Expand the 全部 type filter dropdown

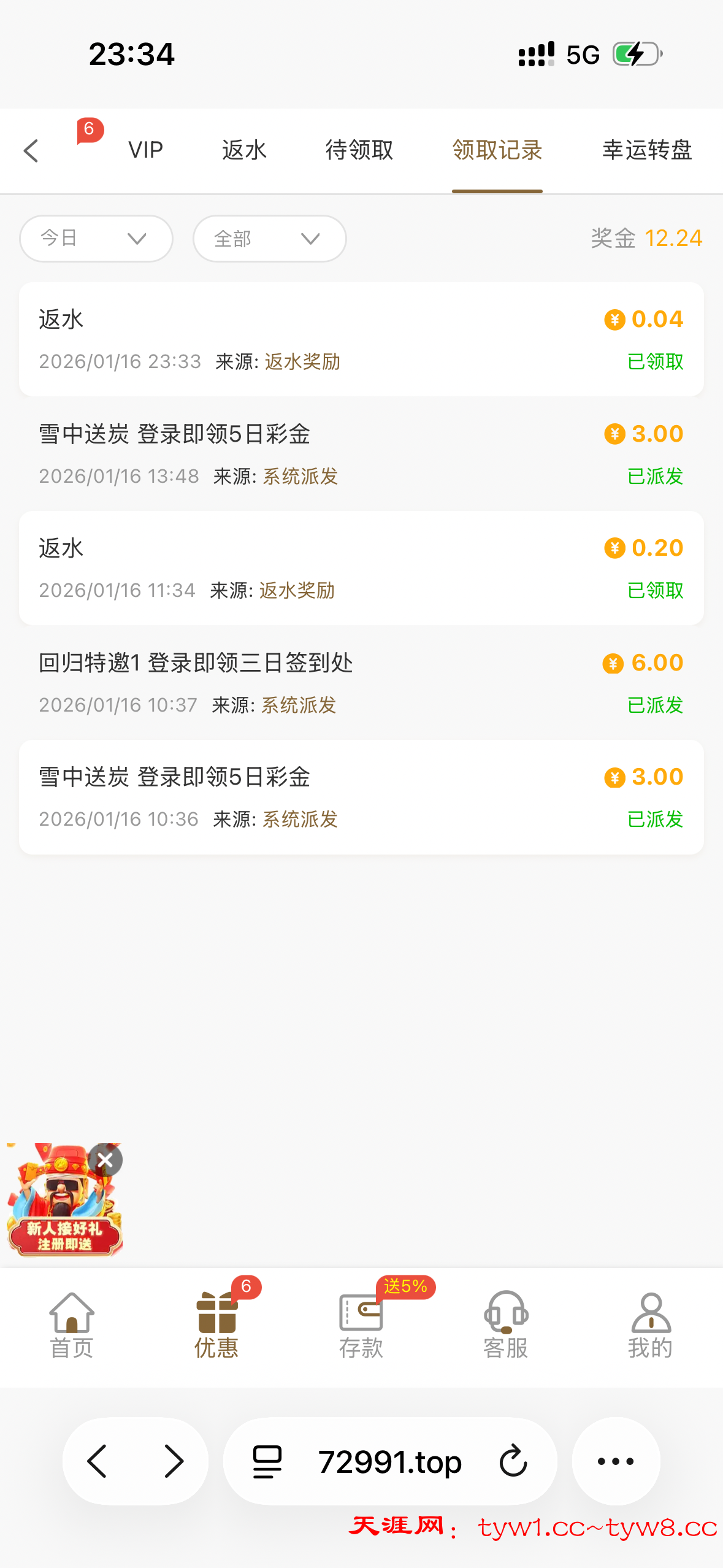(x=270, y=239)
